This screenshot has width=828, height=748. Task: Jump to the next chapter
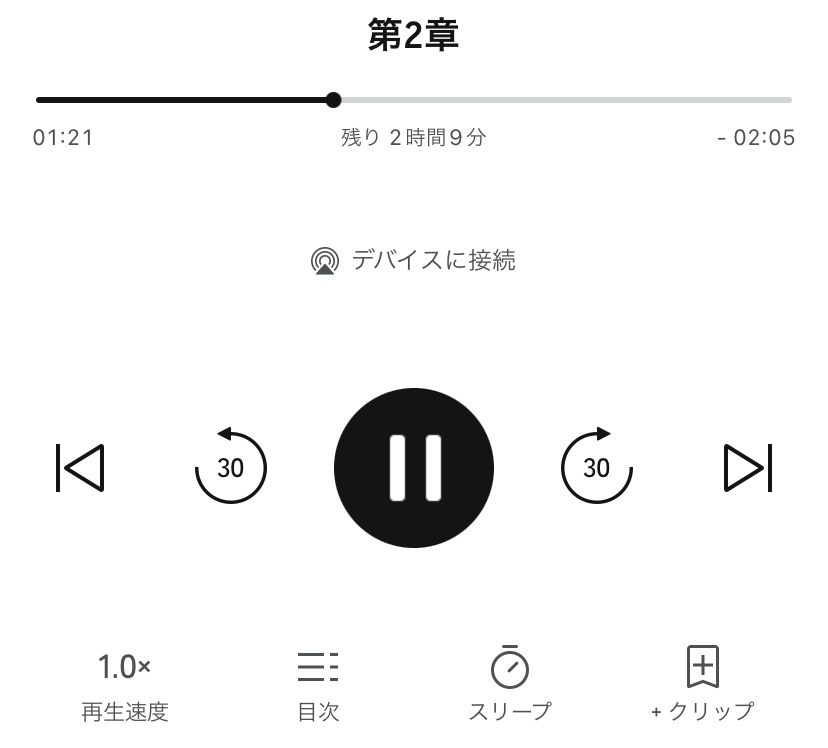click(x=748, y=467)
